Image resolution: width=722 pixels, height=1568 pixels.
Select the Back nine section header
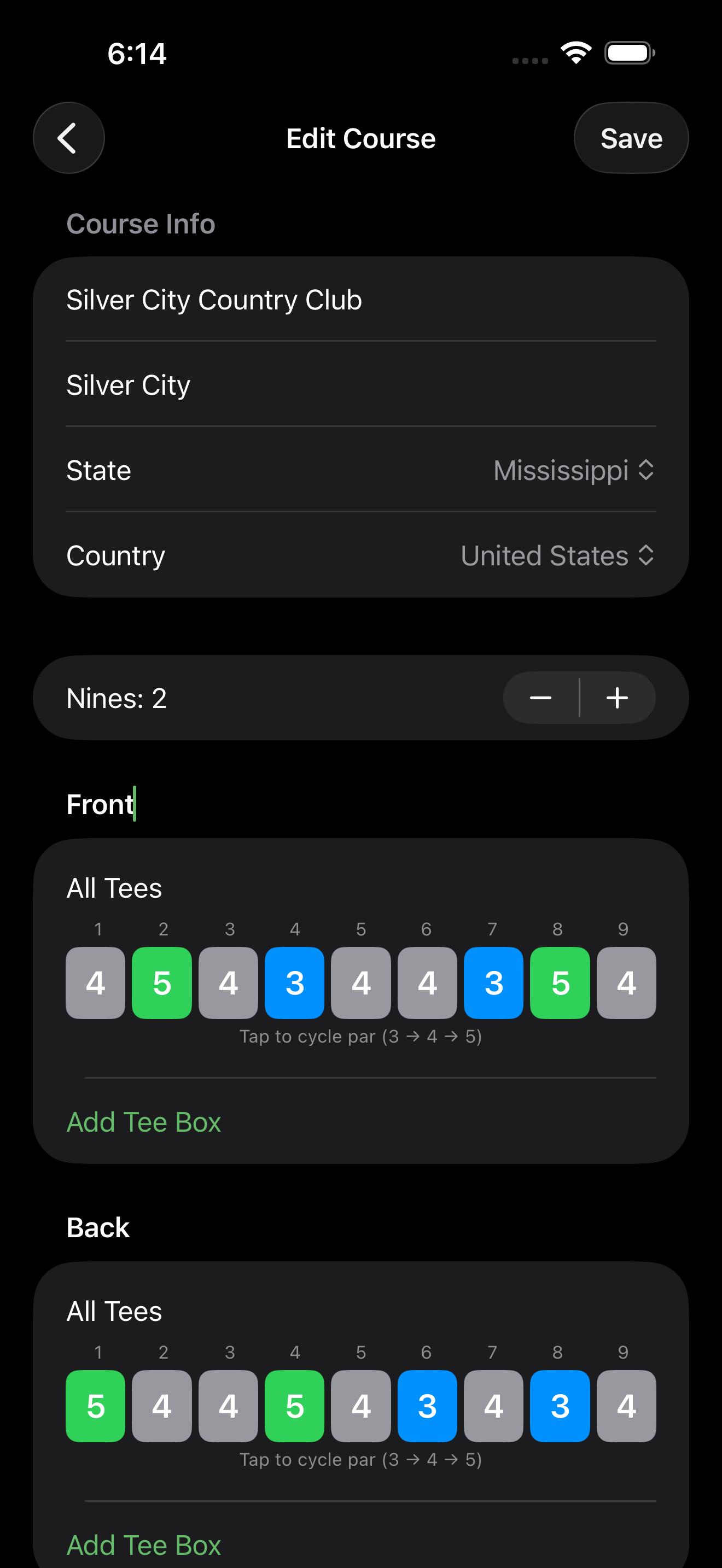point(97,1226)
